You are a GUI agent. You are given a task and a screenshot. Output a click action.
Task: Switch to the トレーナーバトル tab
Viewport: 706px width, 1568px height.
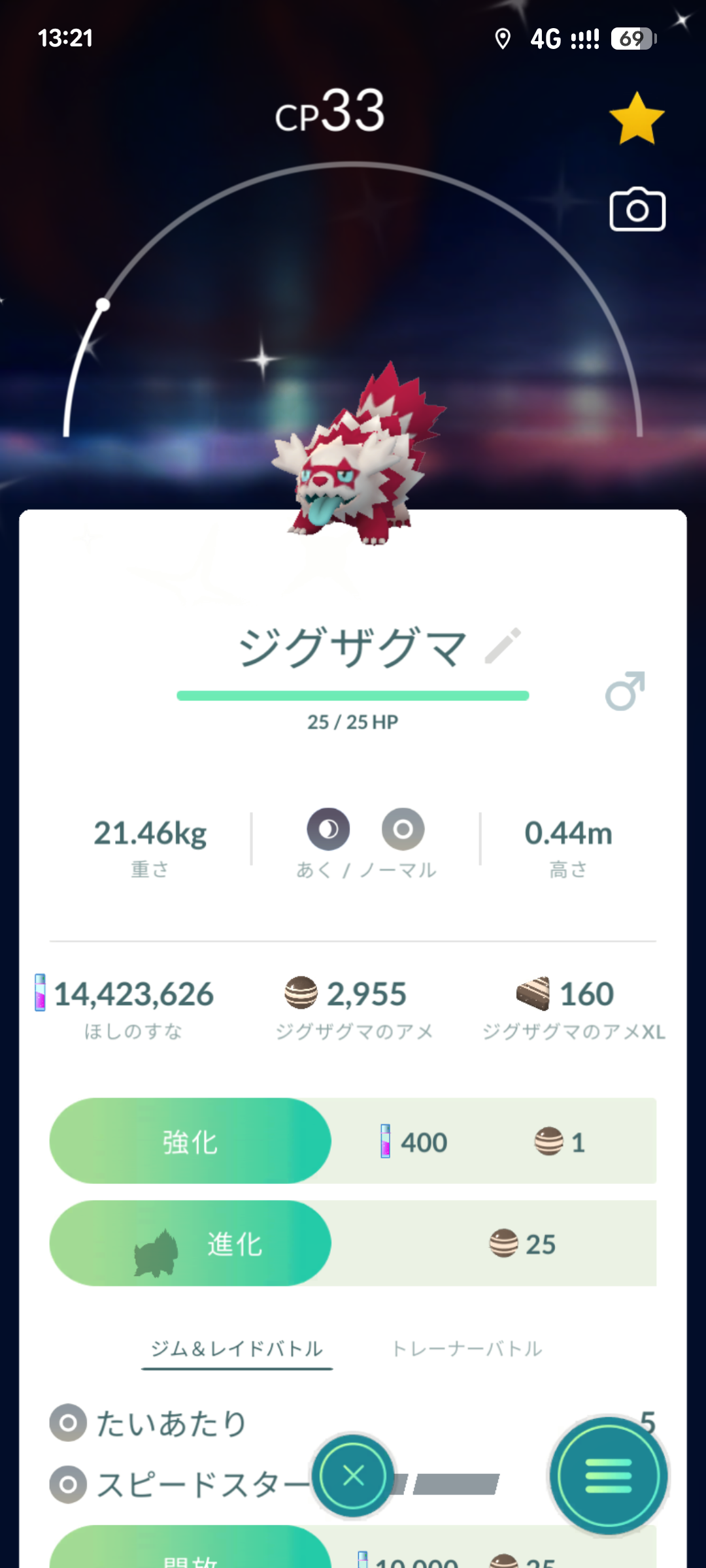(467, 1348)
